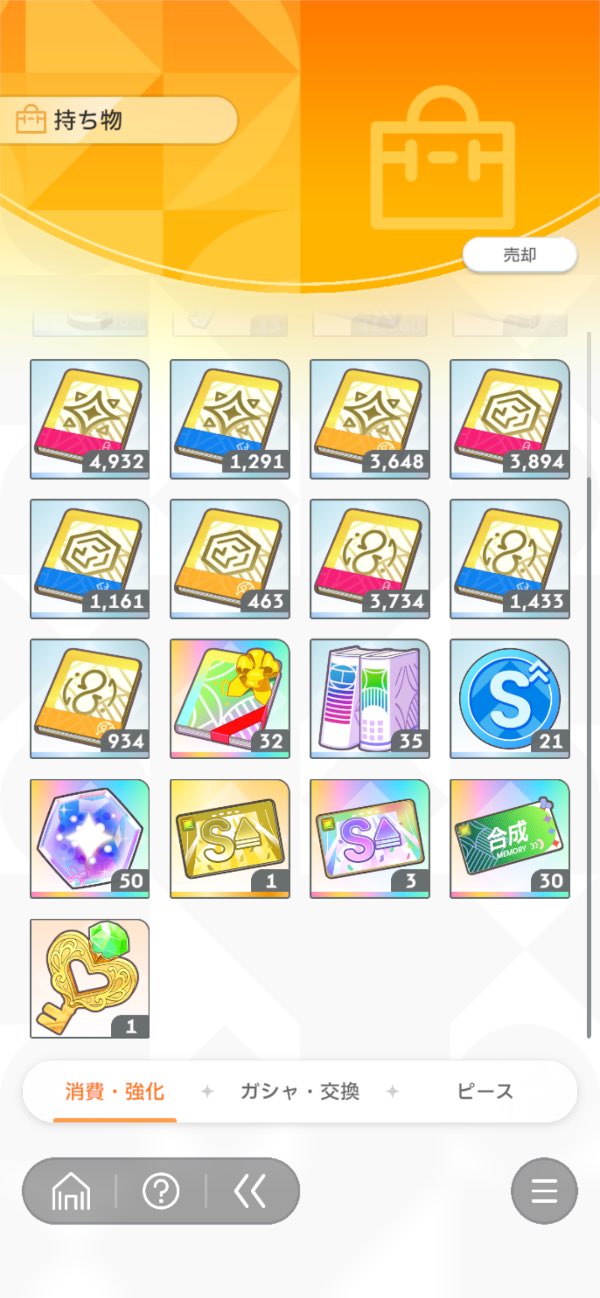Open the book item with 3,894 count
The height and width of the screenshot is (1298, 600).
tap(510, 419)
